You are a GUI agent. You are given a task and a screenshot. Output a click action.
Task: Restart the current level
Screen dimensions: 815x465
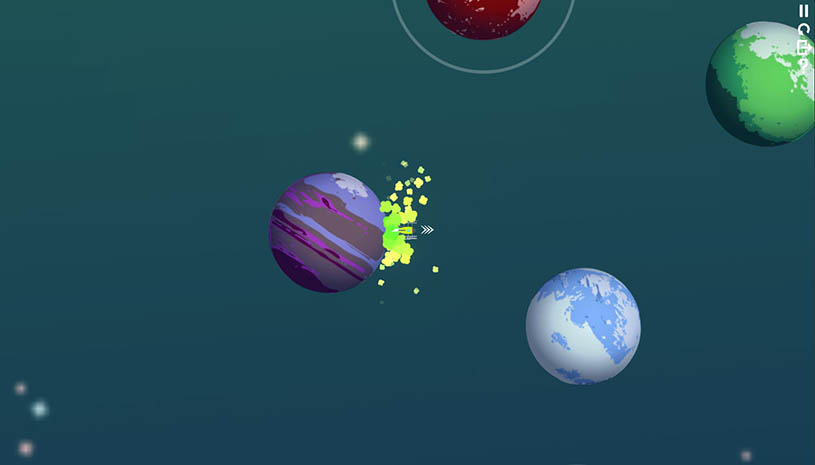(803, 29)
